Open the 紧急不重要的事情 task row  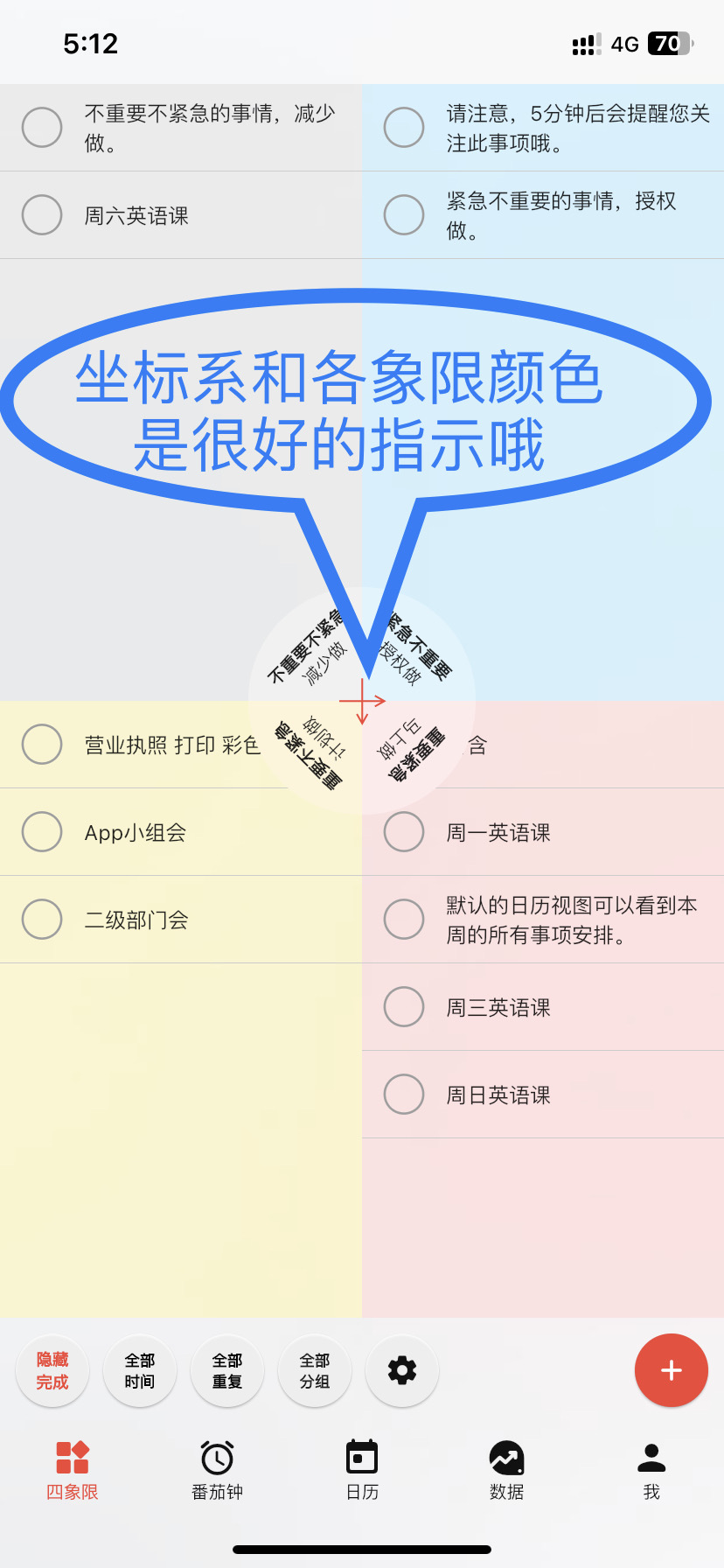pyautogui.click(x=561, y=215)
